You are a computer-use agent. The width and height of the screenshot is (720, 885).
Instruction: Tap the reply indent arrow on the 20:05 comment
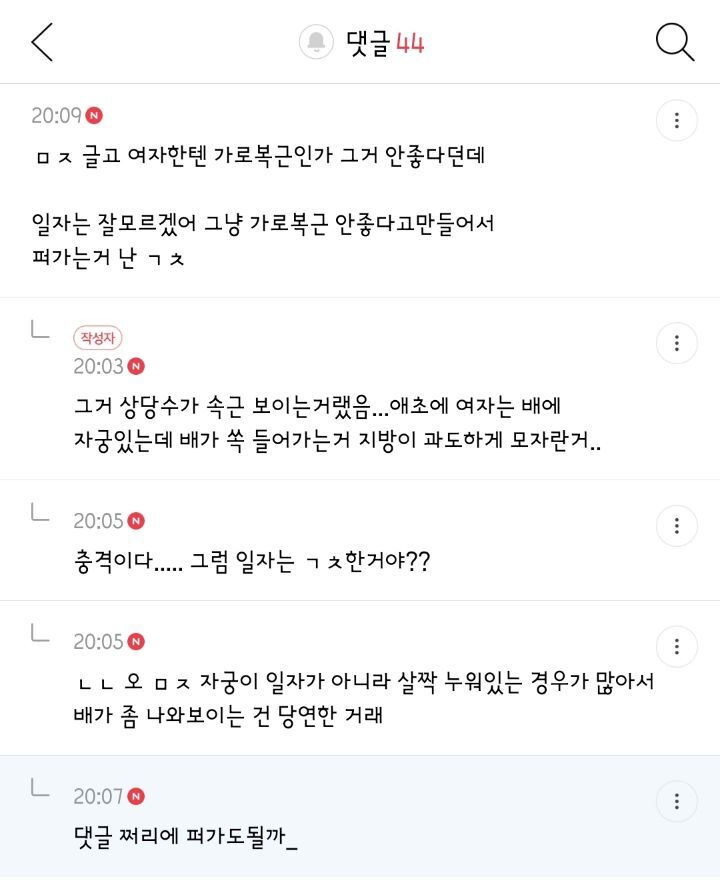click(38, 513)
